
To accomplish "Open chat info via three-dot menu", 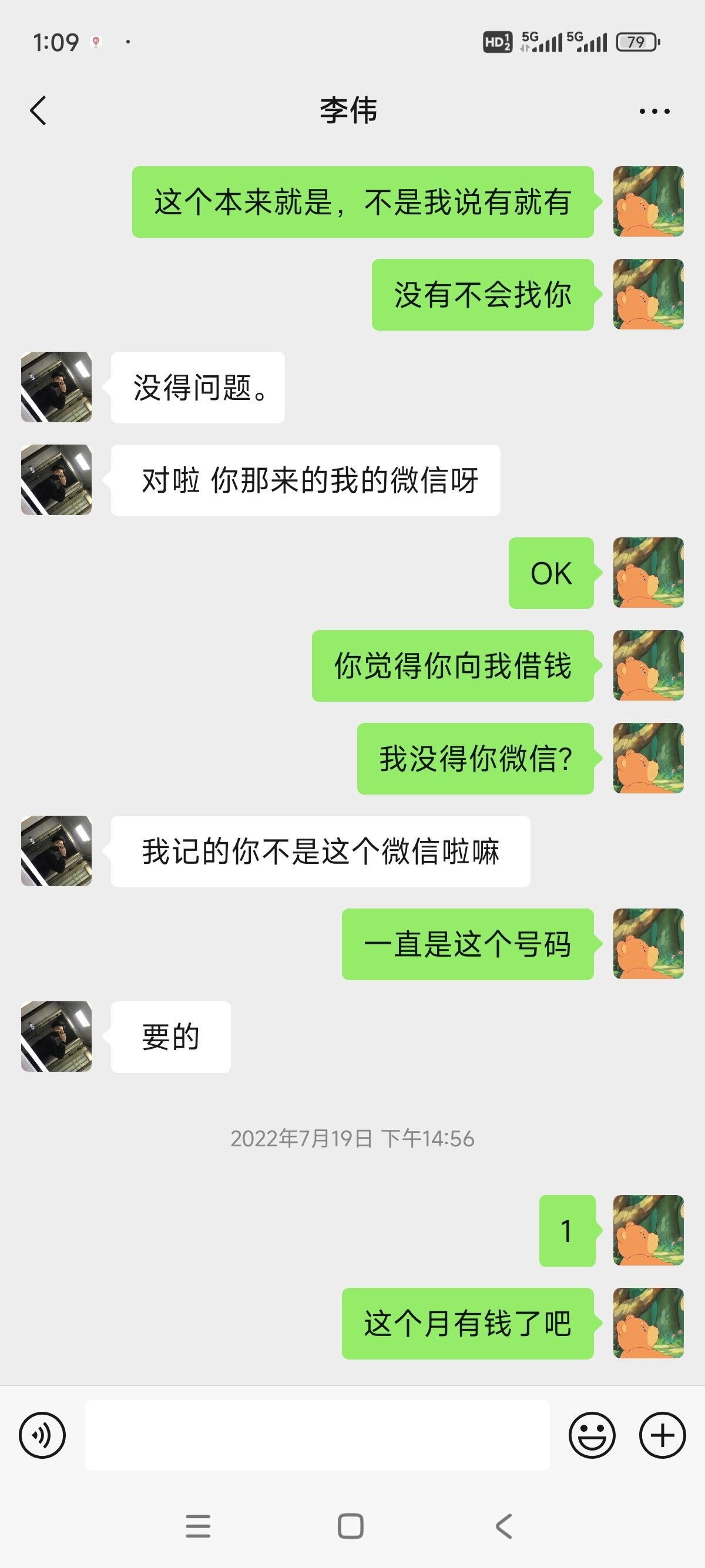I will pos(654,112).
